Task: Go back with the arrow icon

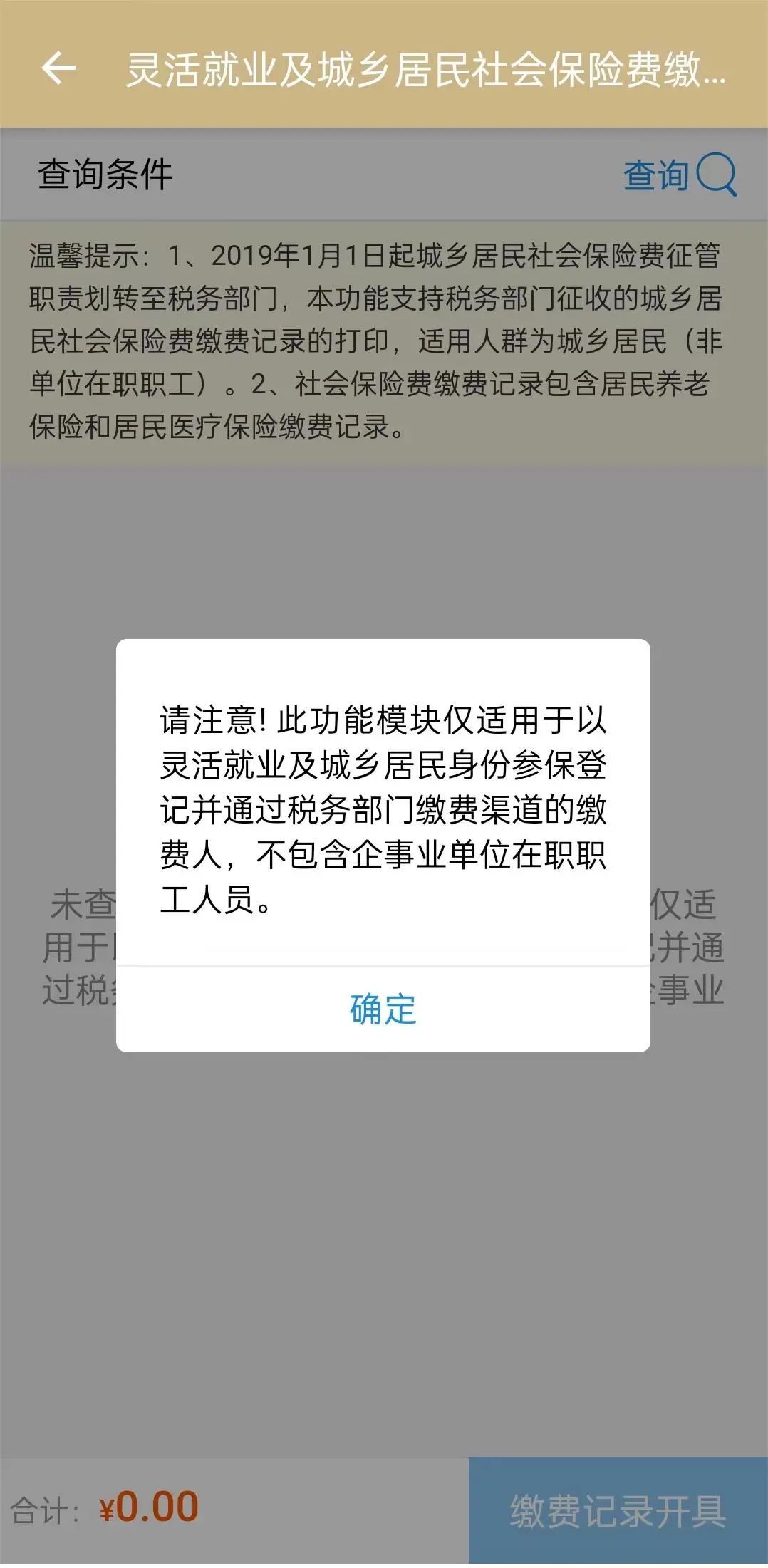Action: click(58, 68)
